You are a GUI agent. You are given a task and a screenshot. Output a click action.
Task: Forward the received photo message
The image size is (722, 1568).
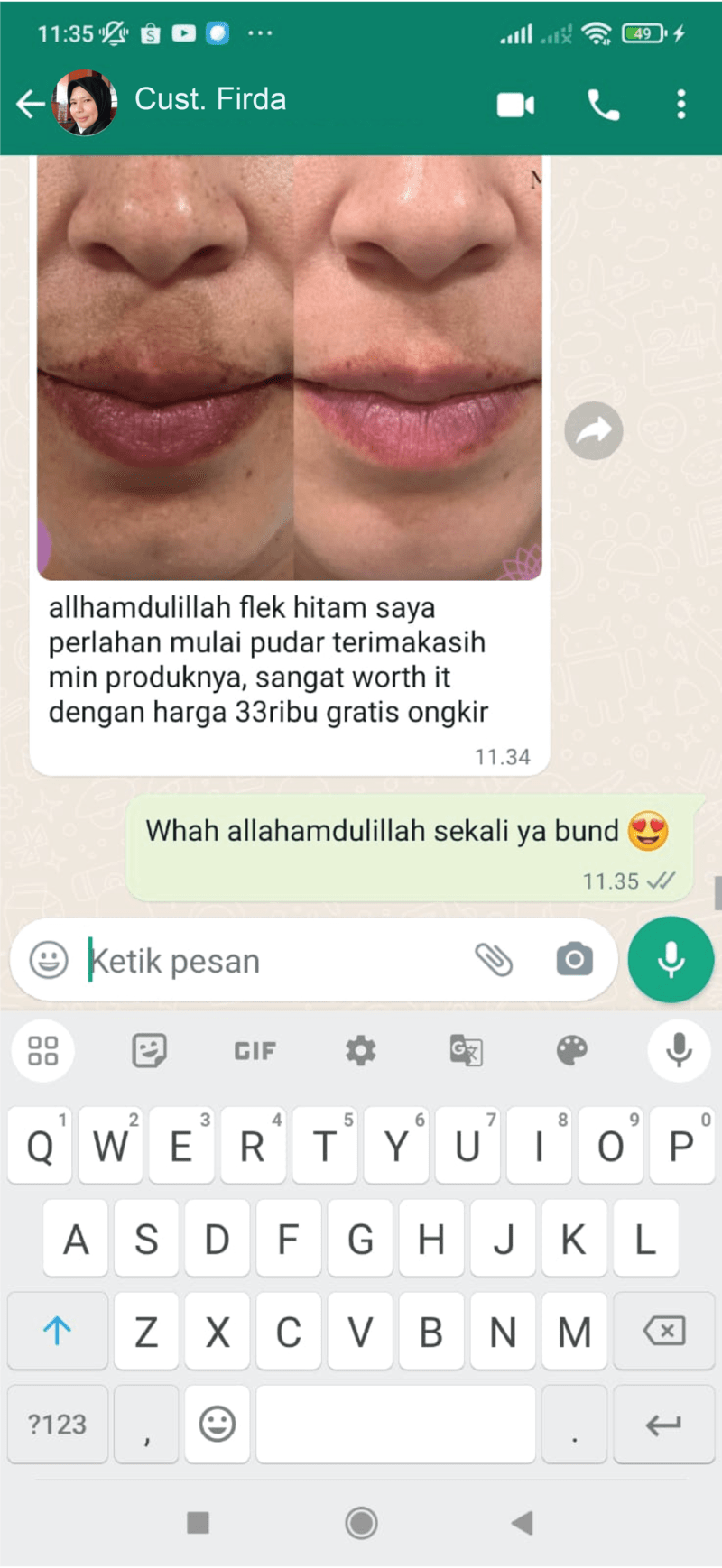593,431
